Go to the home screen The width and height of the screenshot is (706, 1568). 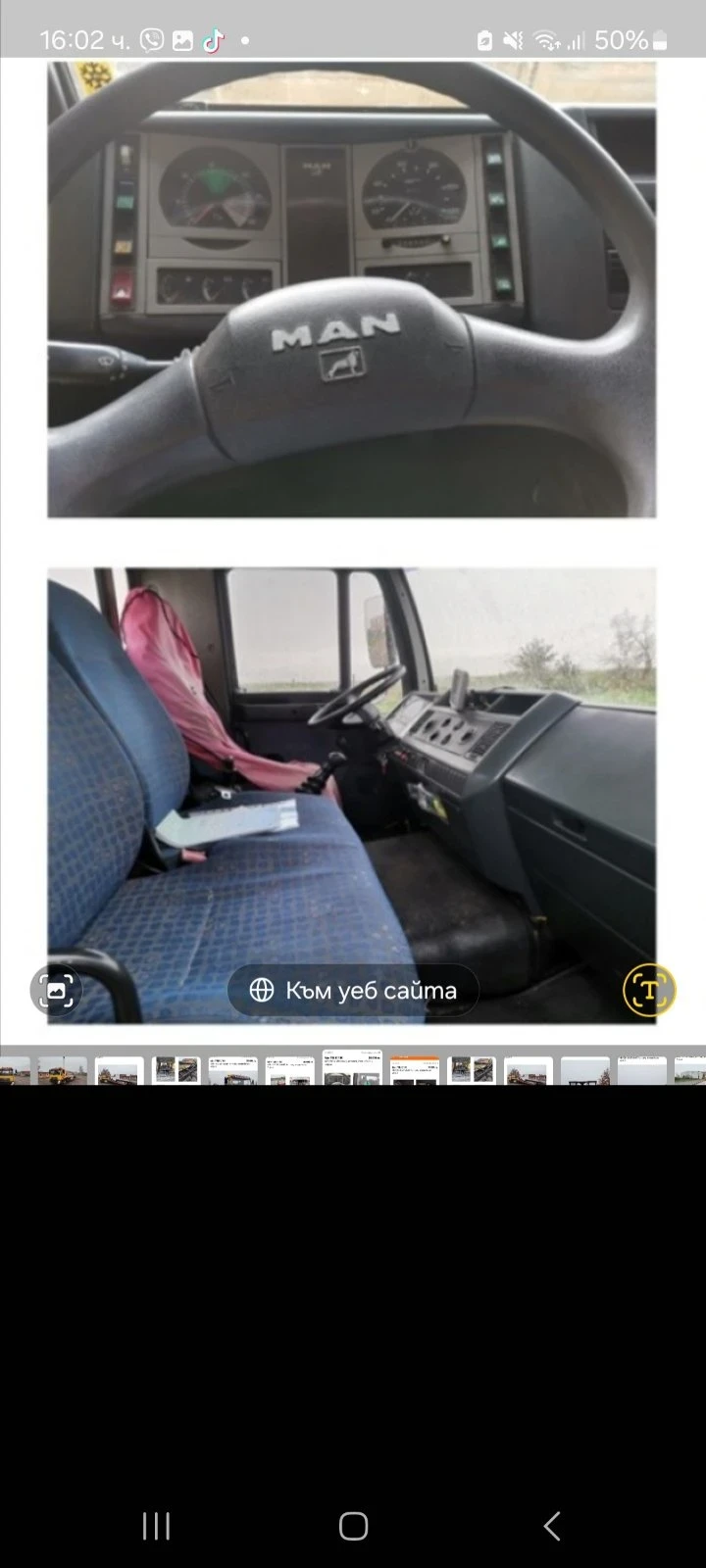click(x=353, y=1526)
